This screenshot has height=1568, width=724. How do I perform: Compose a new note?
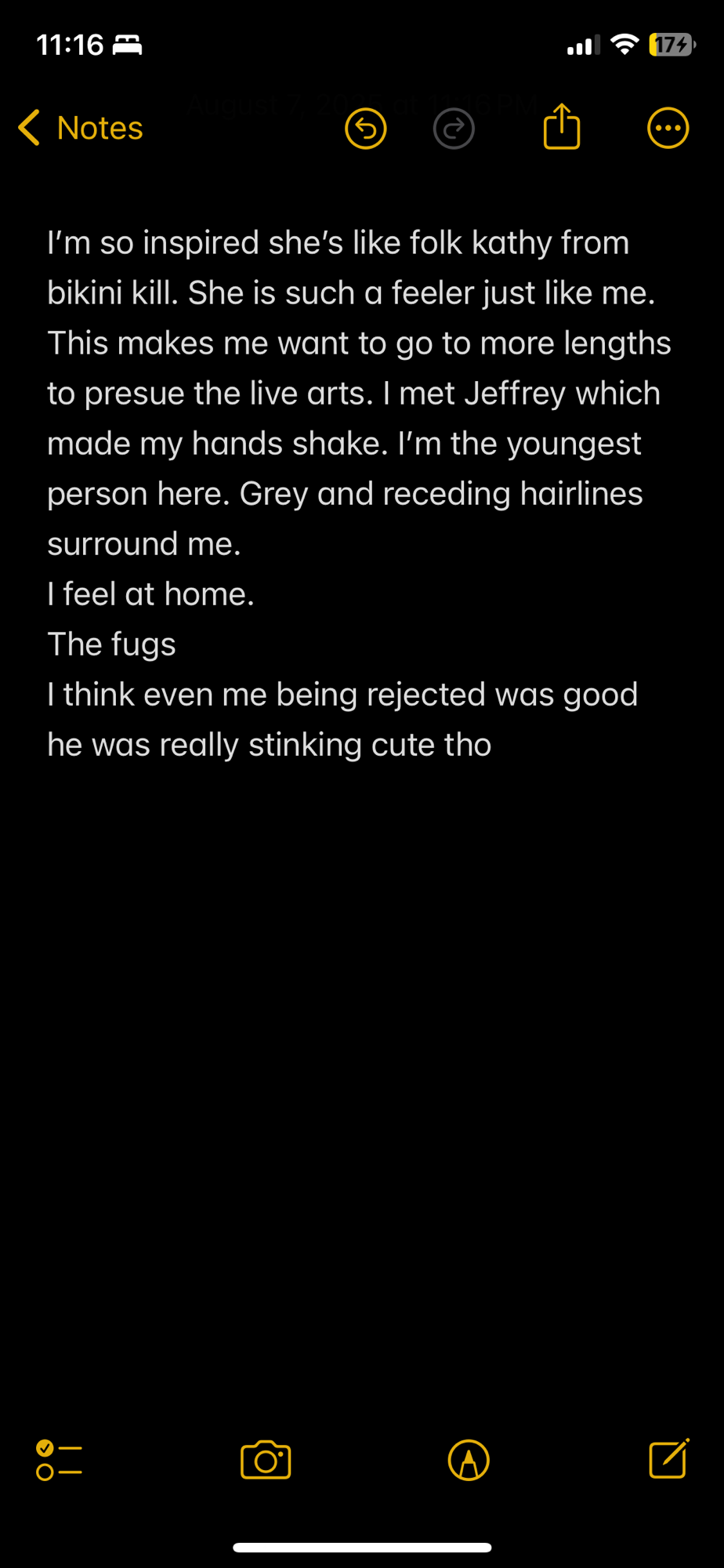[x=668, y=1459]
